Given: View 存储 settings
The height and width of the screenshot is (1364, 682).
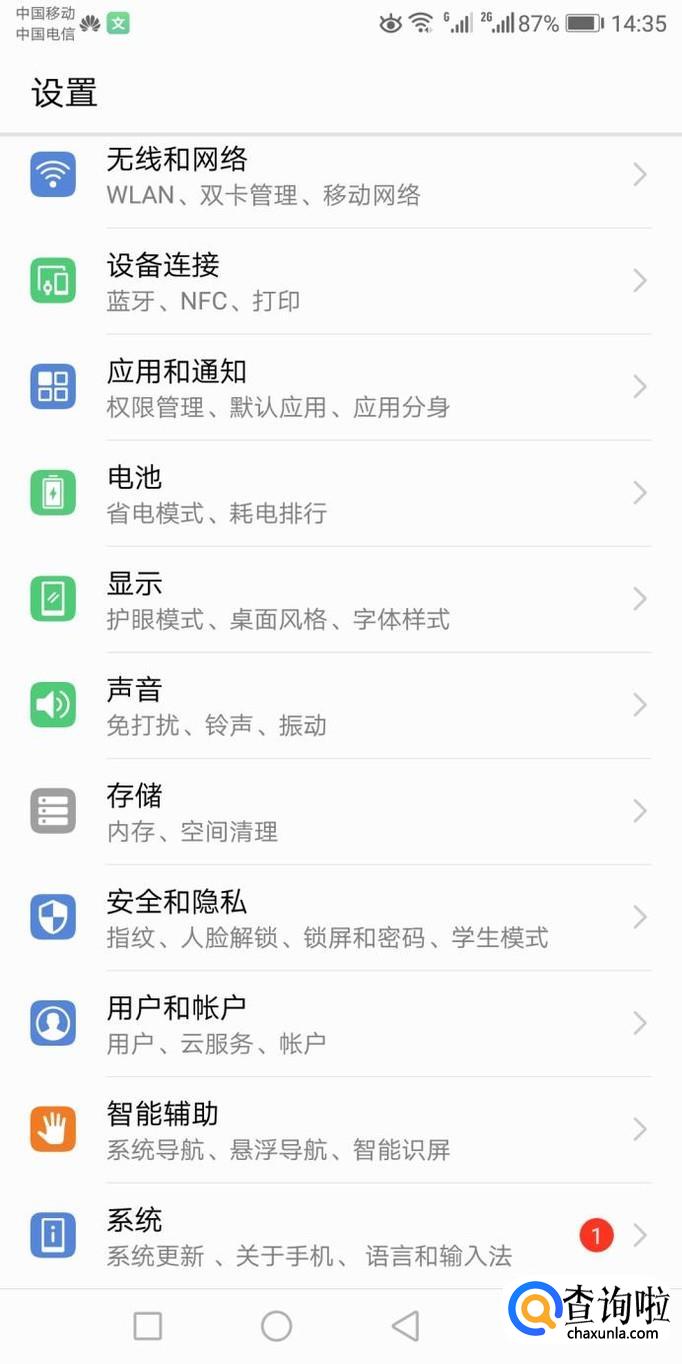Looking at the screenshot, I should point(340,812).
